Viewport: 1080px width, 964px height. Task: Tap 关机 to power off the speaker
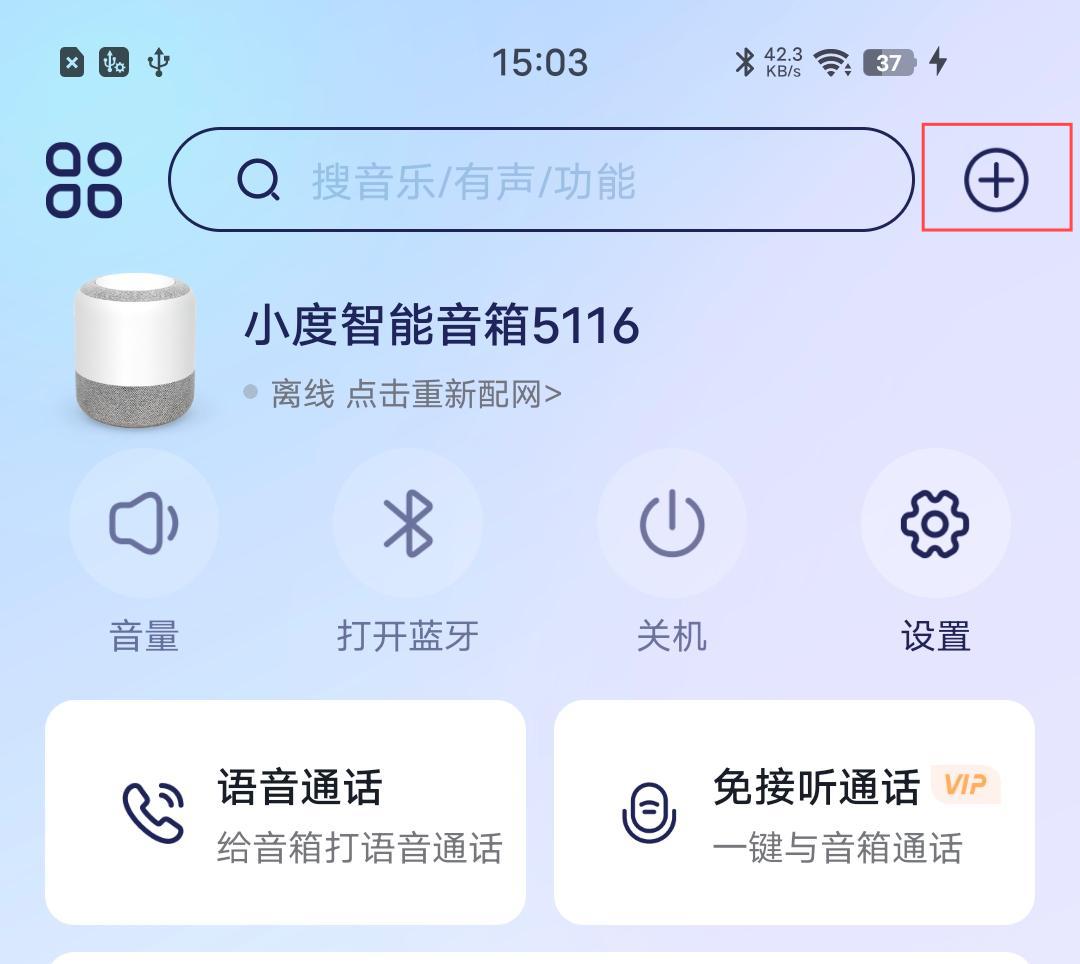[672, 524]
